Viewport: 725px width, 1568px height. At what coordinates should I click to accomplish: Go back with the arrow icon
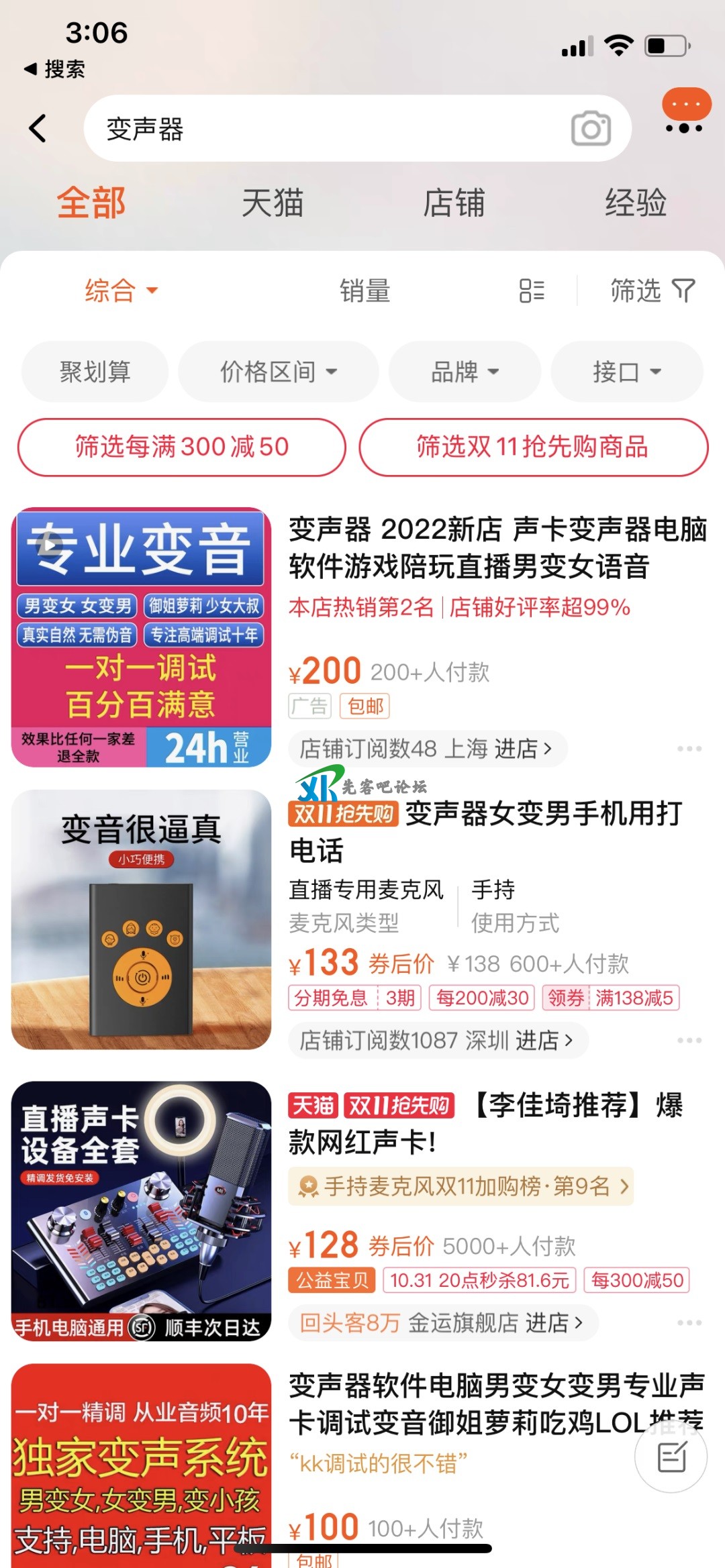(38, 128)
